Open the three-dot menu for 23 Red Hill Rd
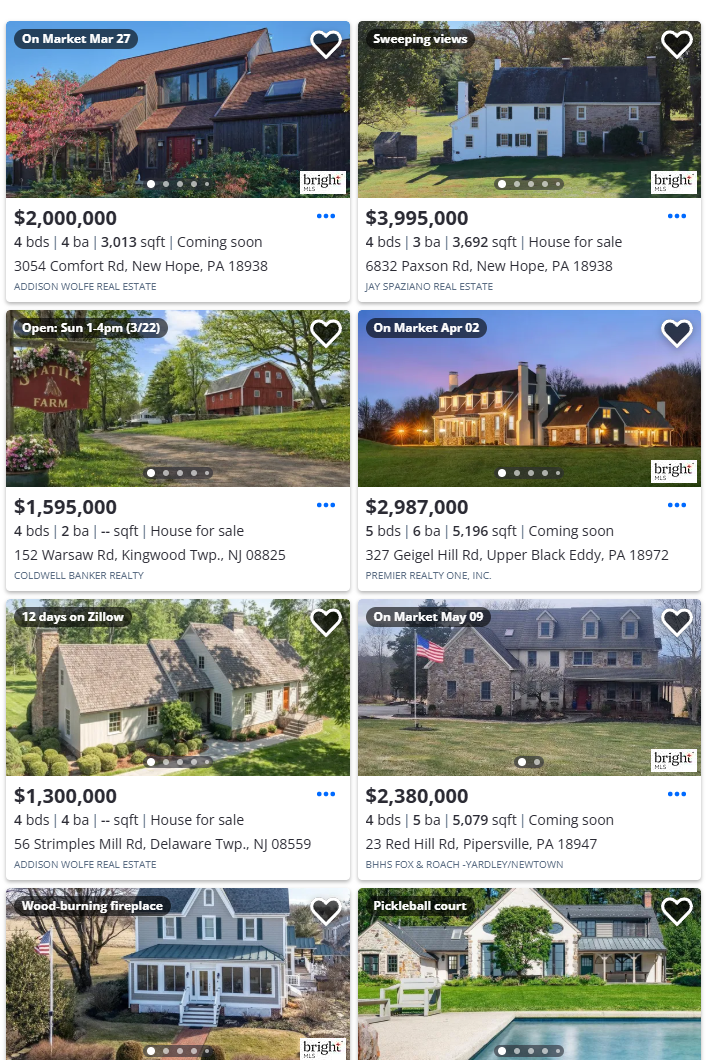 (677, 794)
